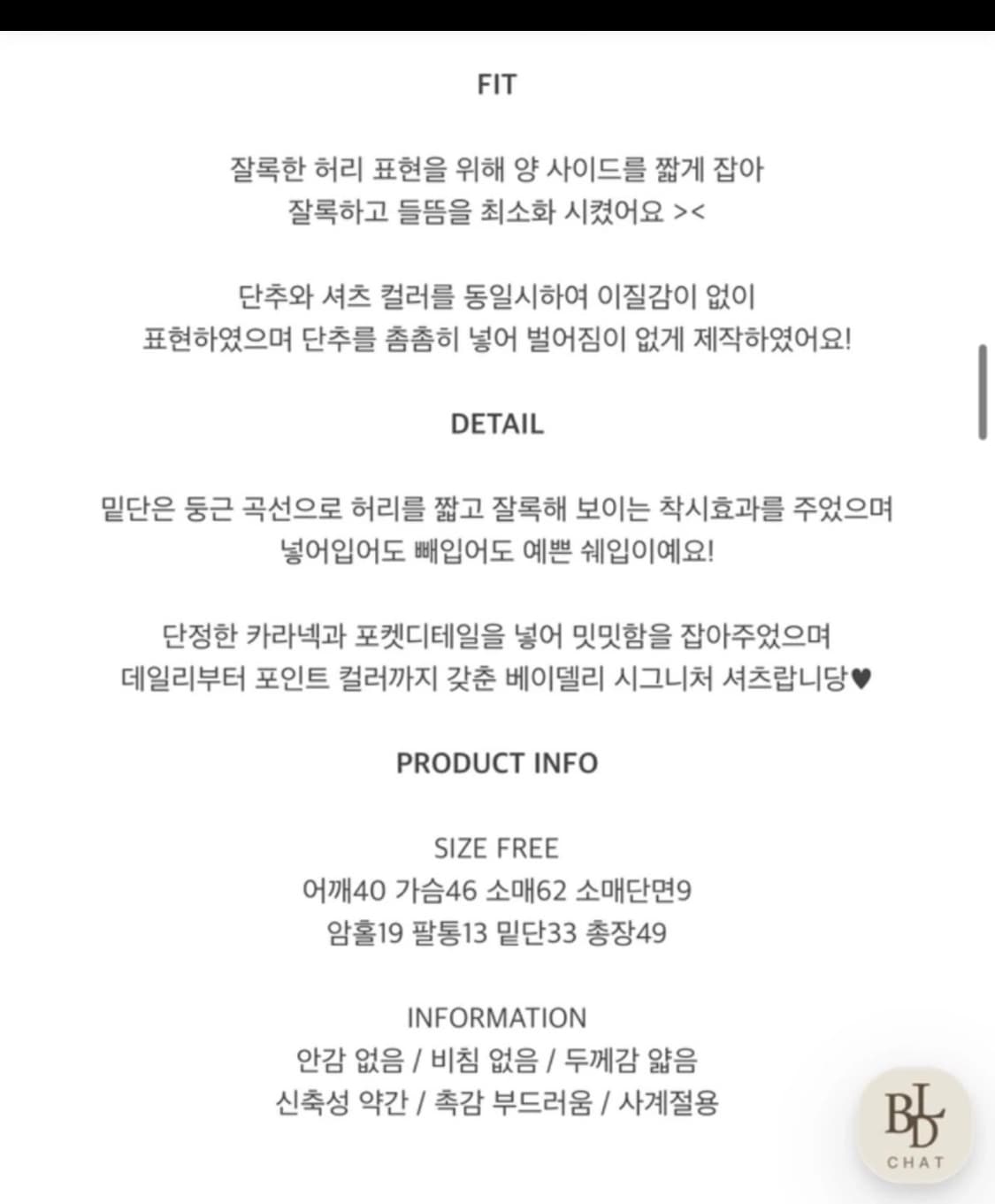Click the PRODUCT INFO heading

(498, 762)
